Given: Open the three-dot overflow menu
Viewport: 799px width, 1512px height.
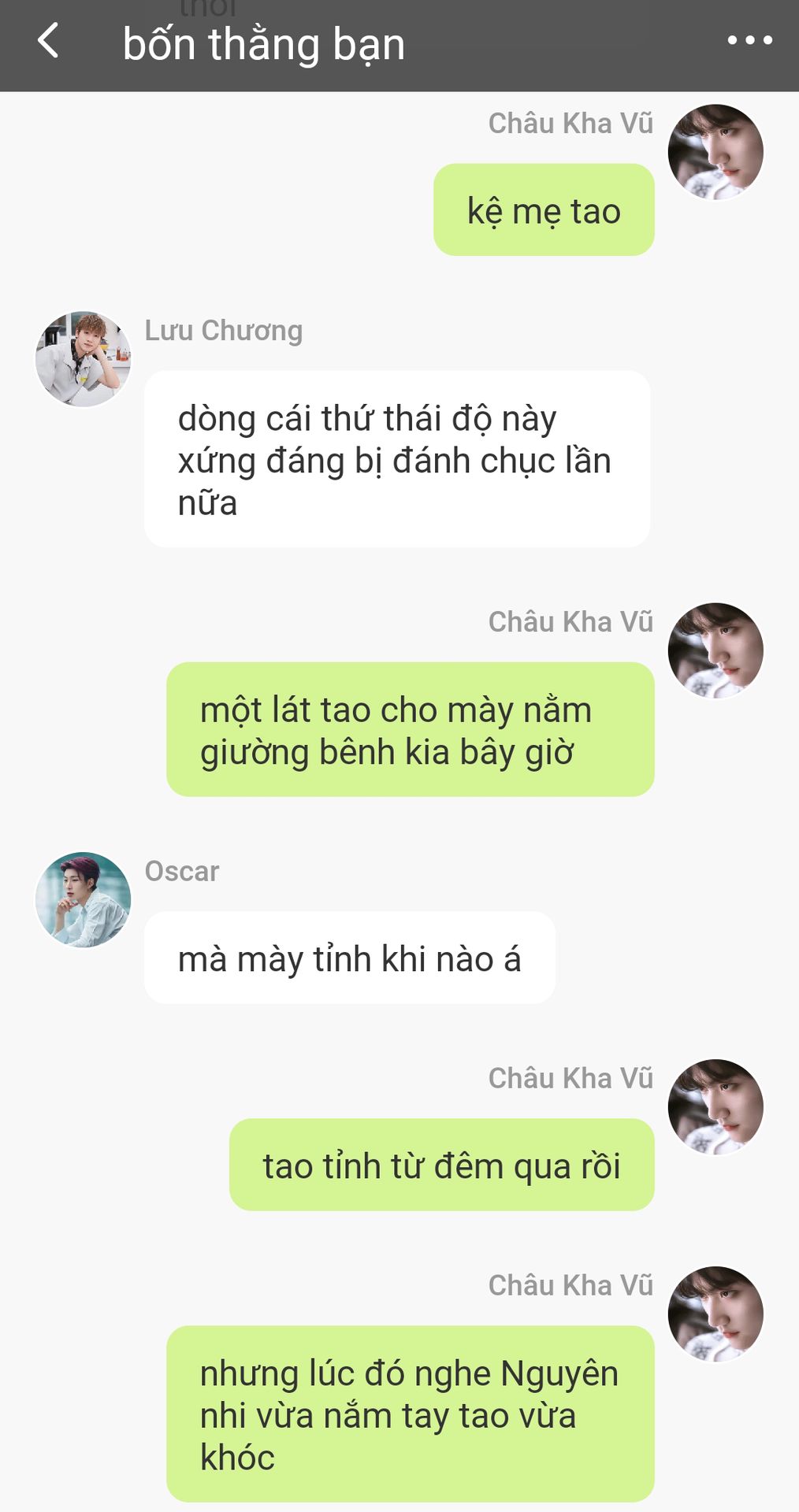Looking at the screenshot, I should tap(749, 40).
